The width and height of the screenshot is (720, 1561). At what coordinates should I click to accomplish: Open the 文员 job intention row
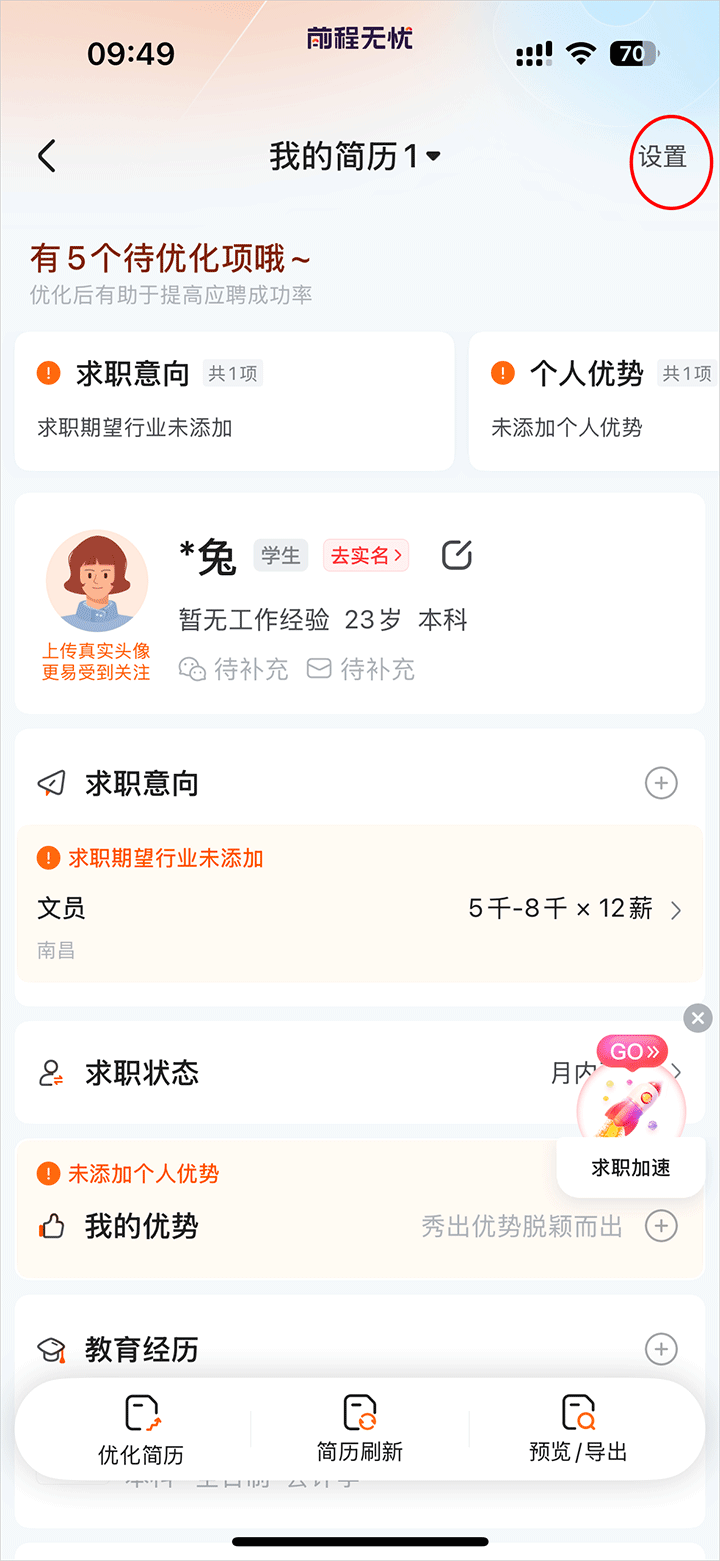[359, 910]
